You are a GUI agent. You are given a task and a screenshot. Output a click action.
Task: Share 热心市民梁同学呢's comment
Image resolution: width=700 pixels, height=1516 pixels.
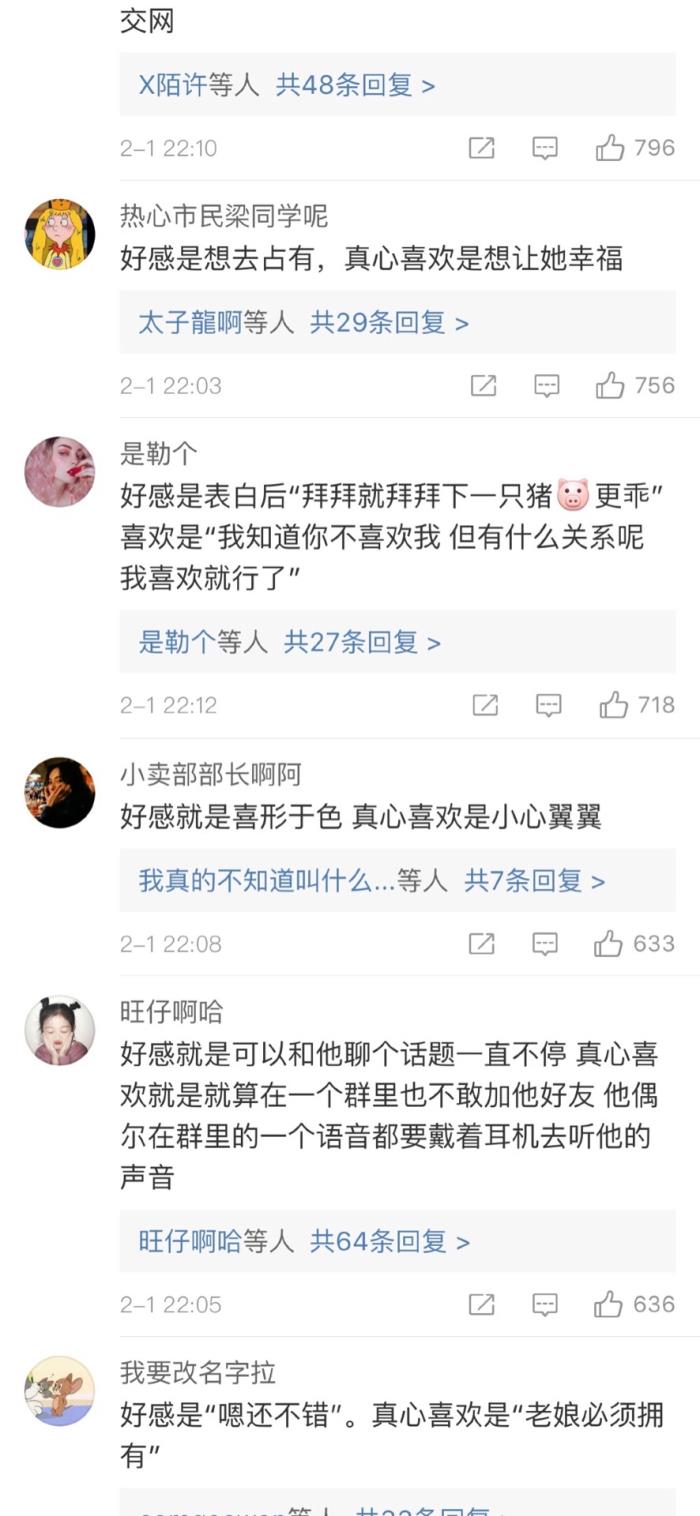tap(483, 386)
